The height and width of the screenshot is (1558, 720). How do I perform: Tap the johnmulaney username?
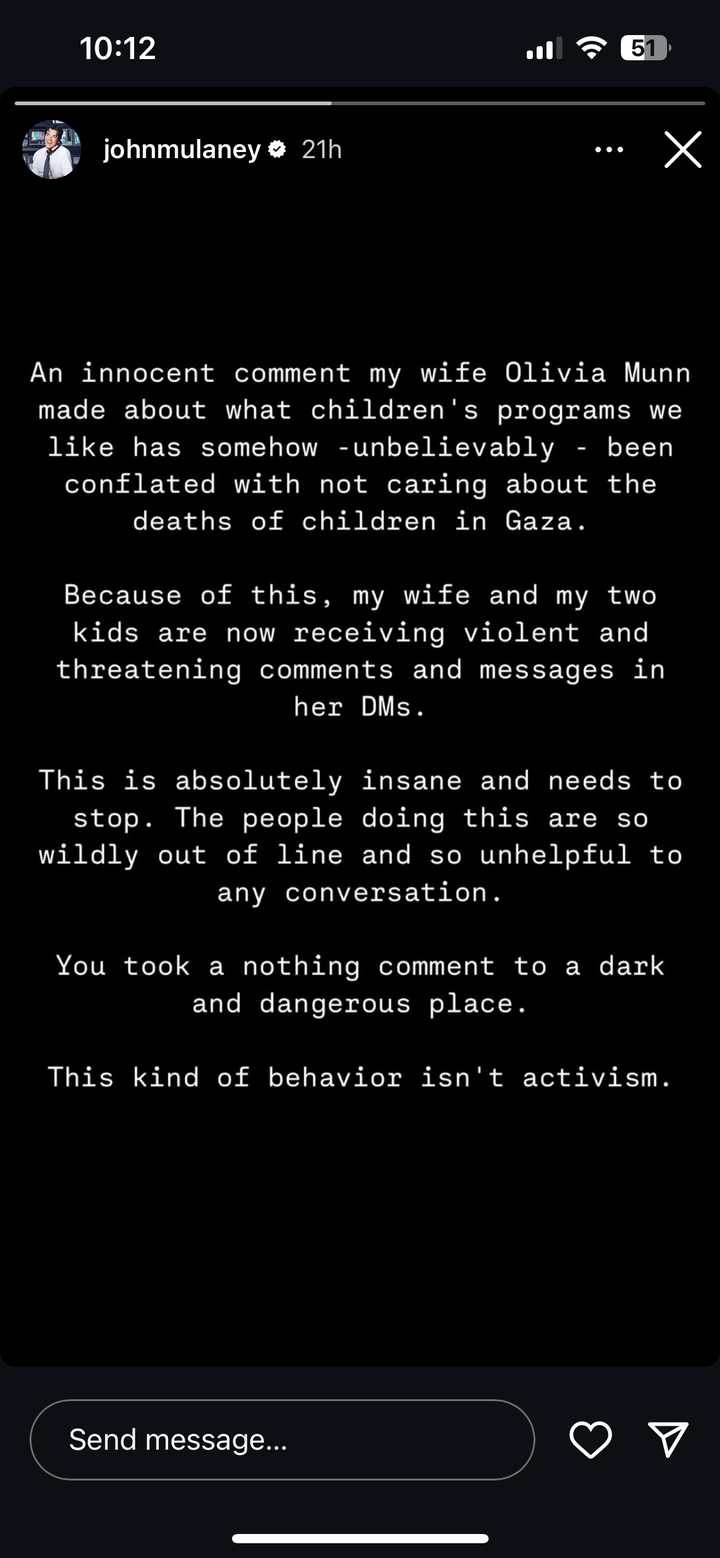(x=182, y=150)
